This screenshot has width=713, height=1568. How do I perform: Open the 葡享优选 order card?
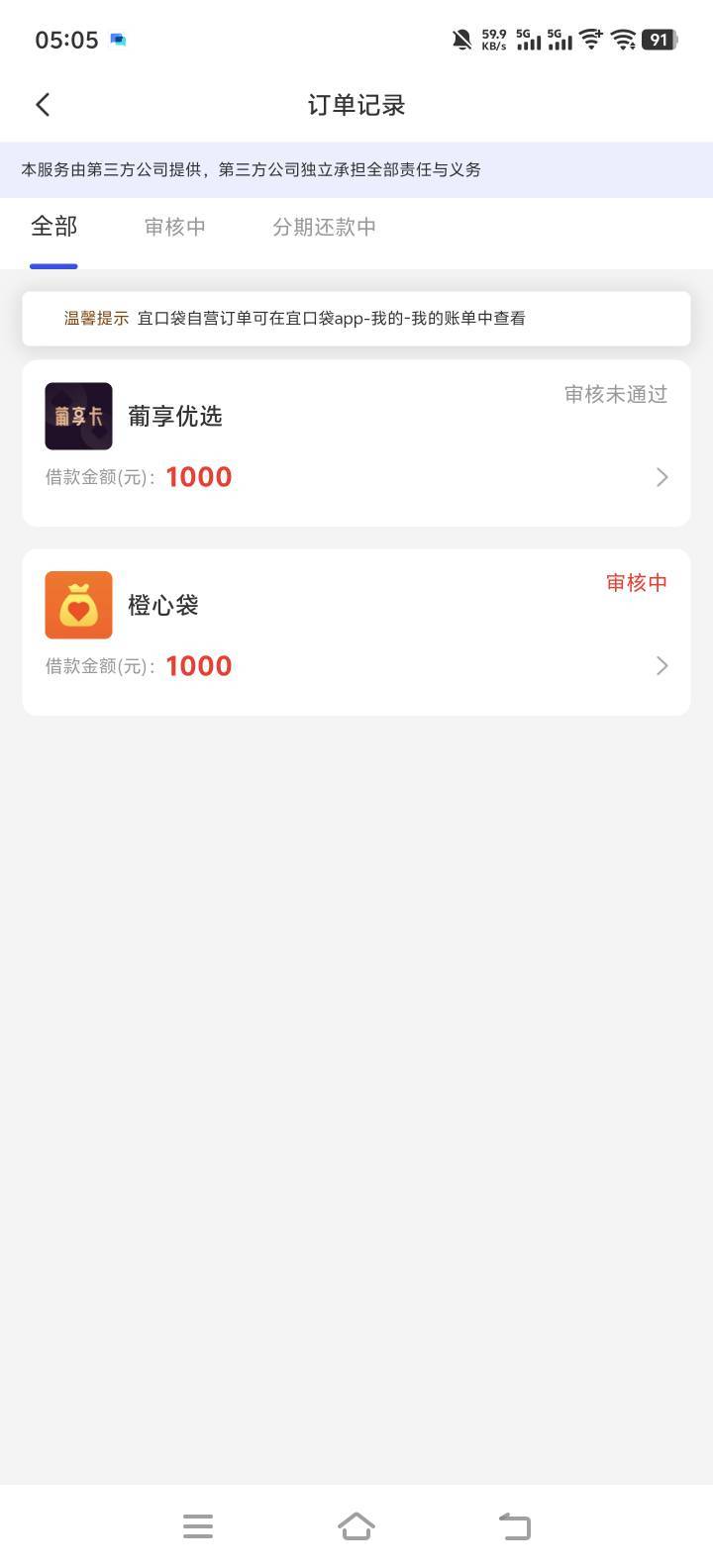tap(356, 442)
